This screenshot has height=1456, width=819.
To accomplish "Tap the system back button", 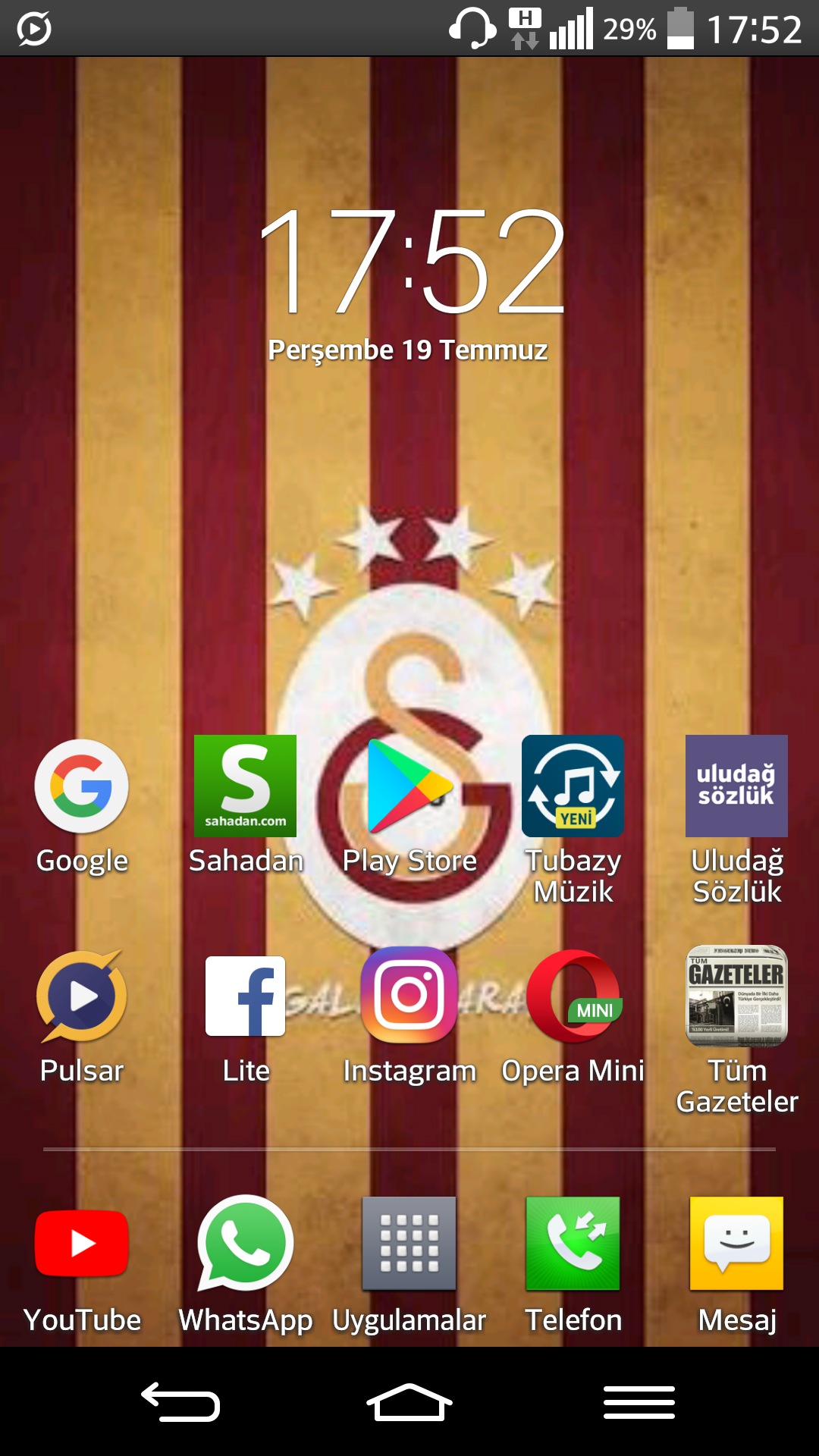I will 180,1402.
